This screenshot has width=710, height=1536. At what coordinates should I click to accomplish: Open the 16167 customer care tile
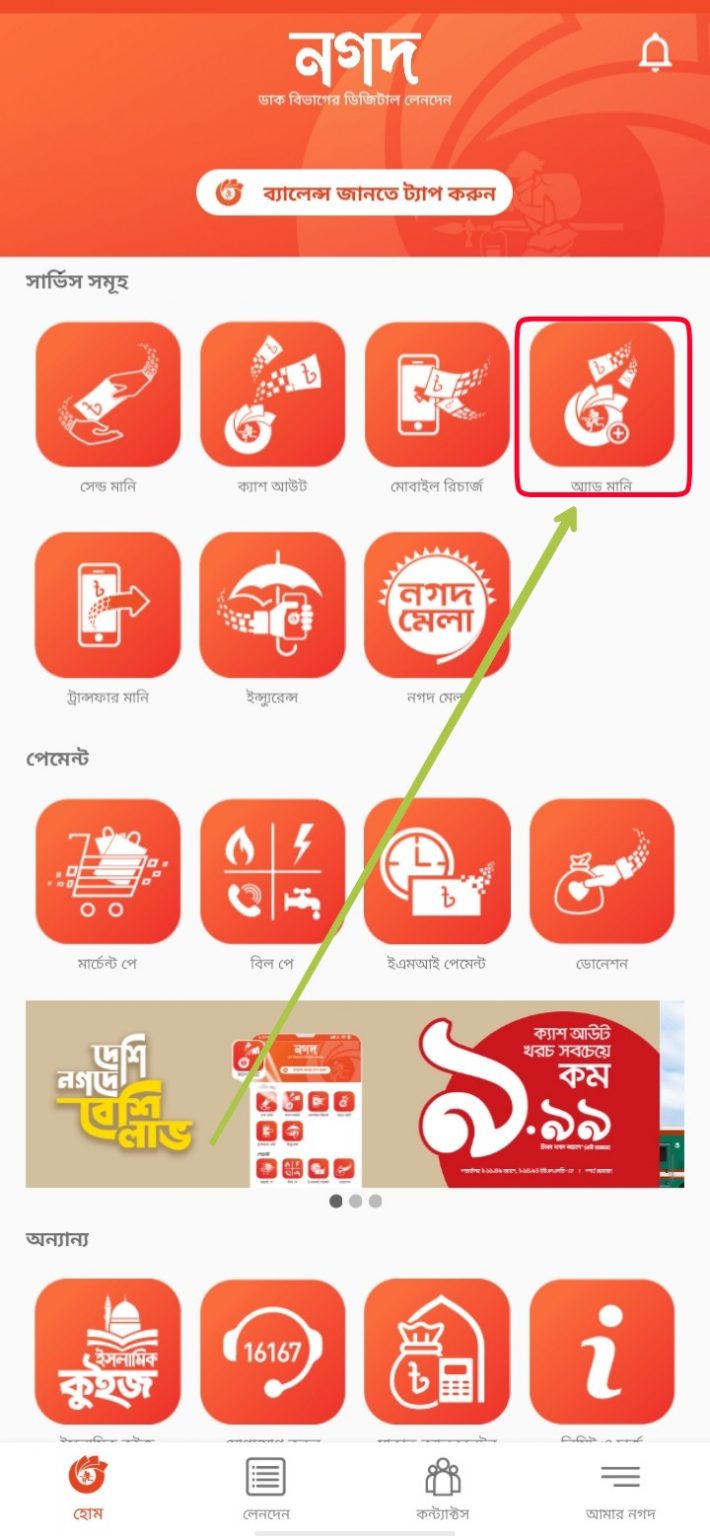tap(272, 1351)
